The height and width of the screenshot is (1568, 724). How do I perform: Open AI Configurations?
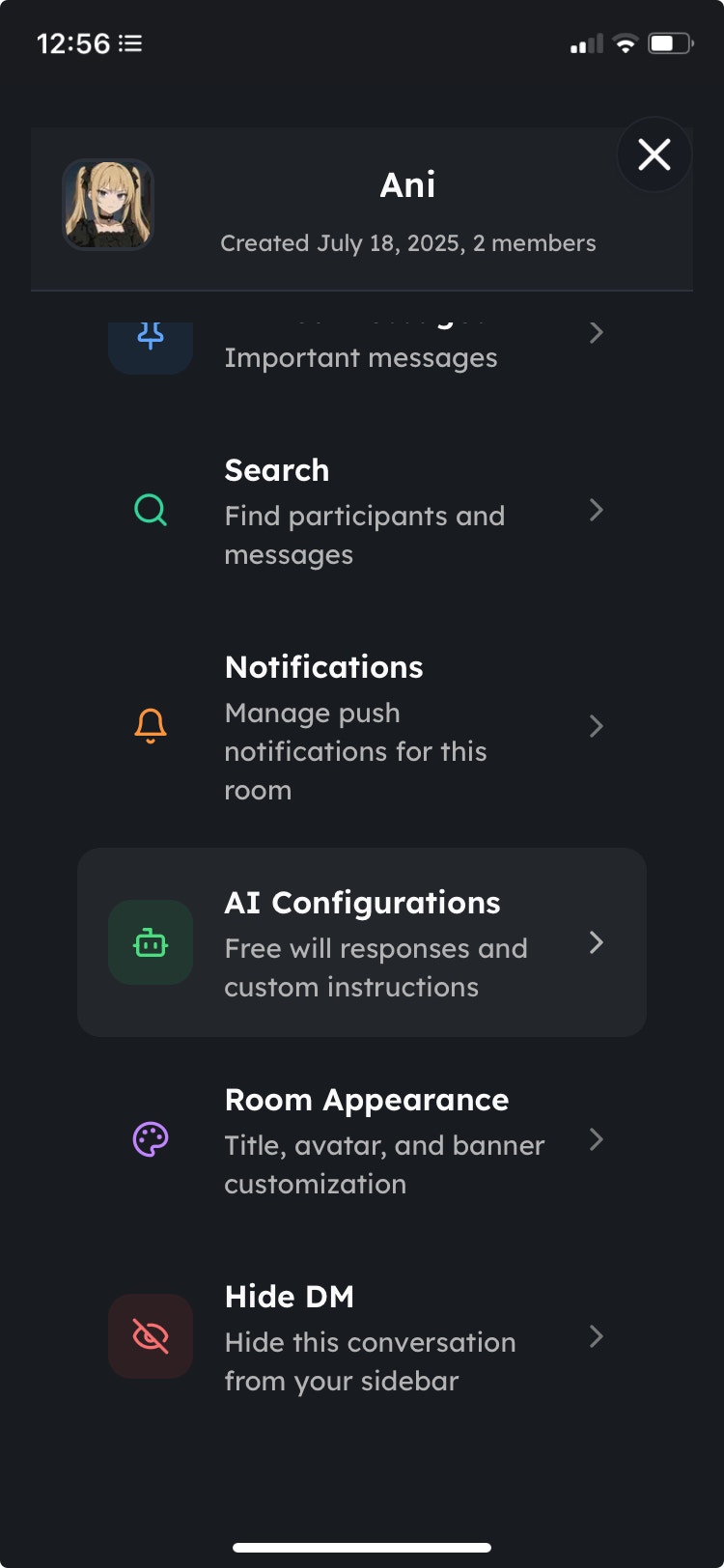[x=361, y=942]
